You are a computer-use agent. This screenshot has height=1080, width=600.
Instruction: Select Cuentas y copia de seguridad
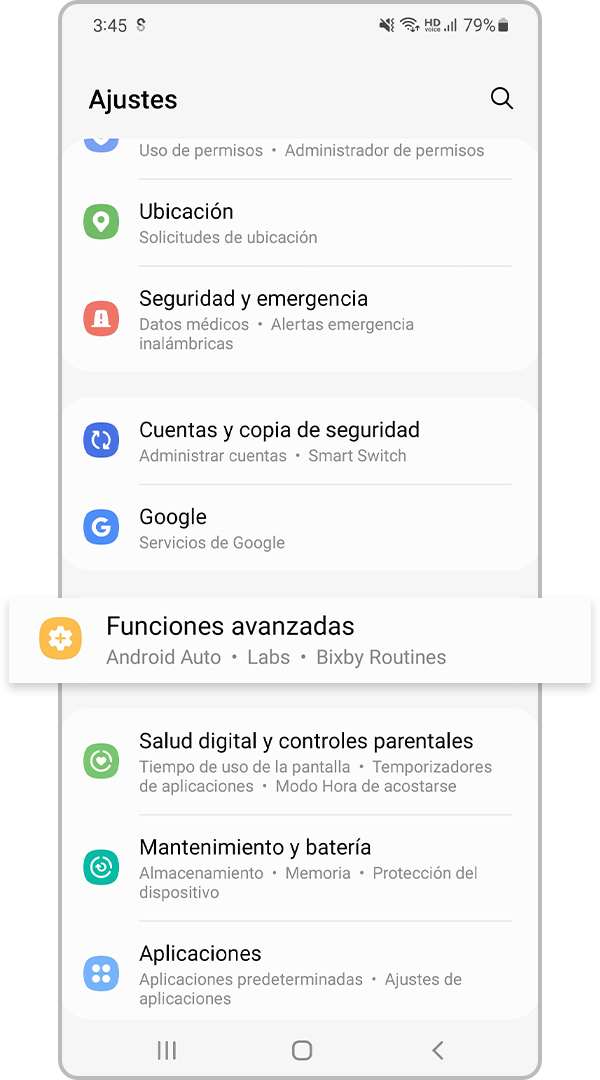click(300, 441)
